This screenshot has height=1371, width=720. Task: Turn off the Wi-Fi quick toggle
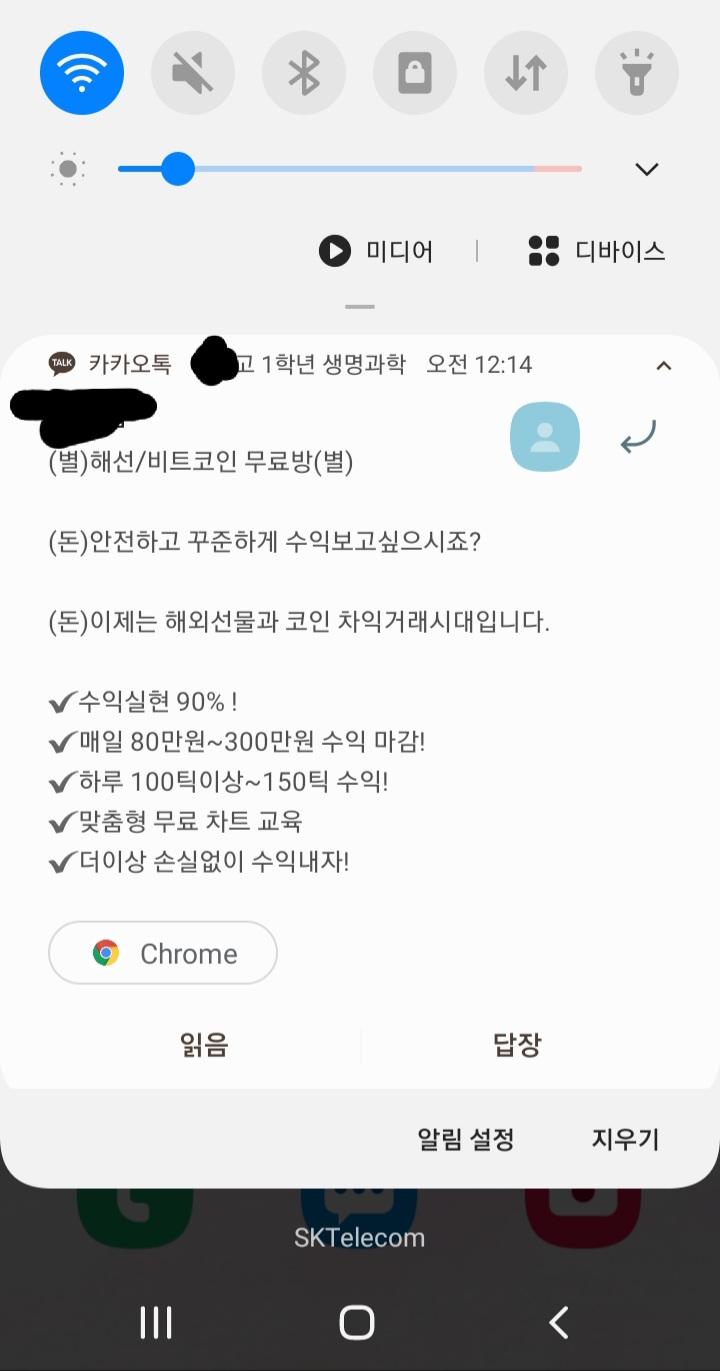[x=82, y=73]
